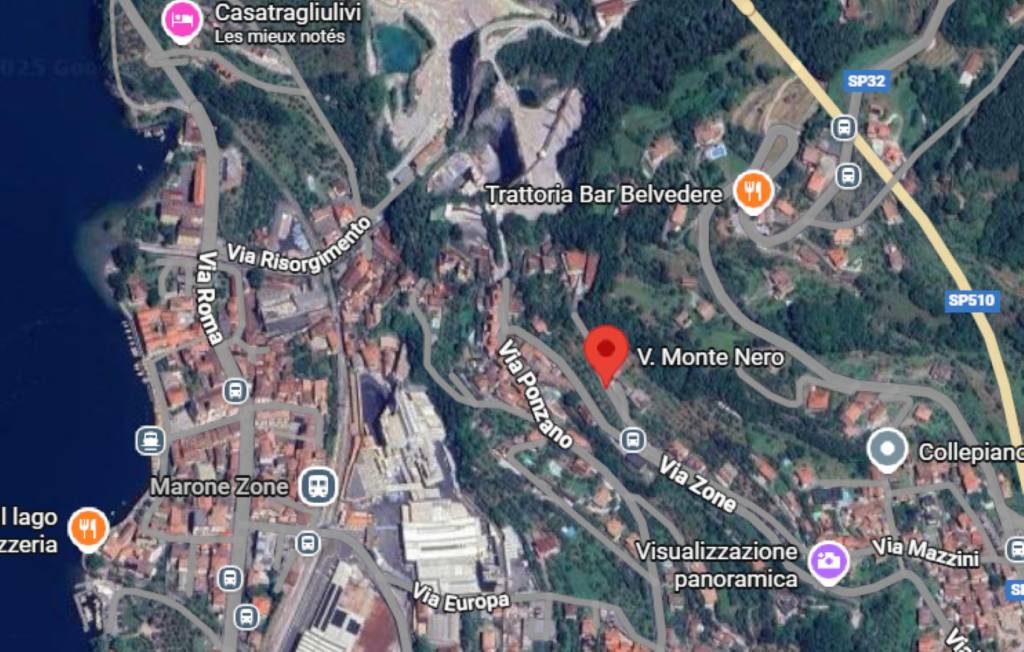Image resolution: width=1024 pixels, height=652 pixels.
Task: Open the Casatragliulivi hotel marker
Action: click(181, 20)
